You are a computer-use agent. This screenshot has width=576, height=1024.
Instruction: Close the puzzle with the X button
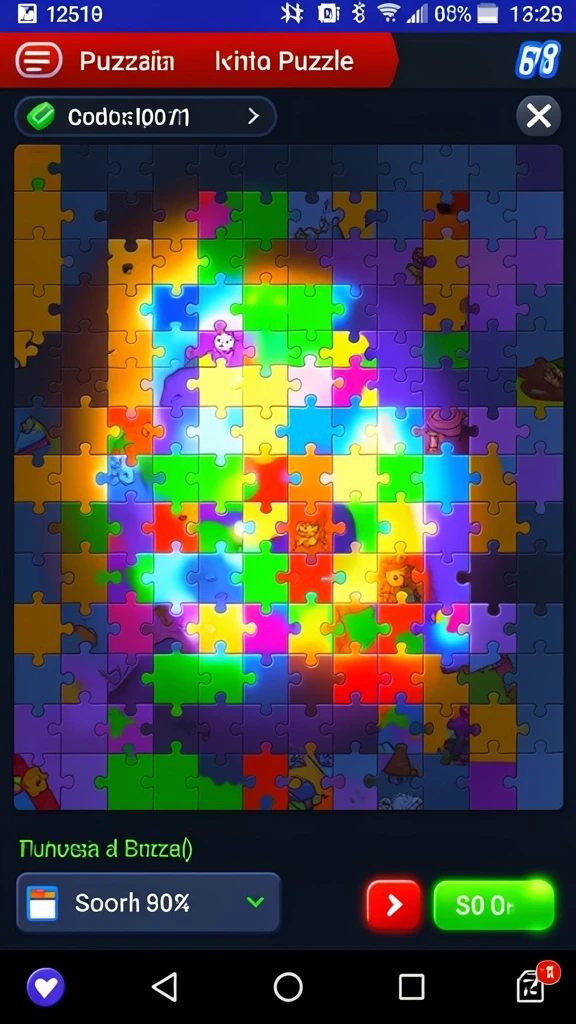[538, 116]
